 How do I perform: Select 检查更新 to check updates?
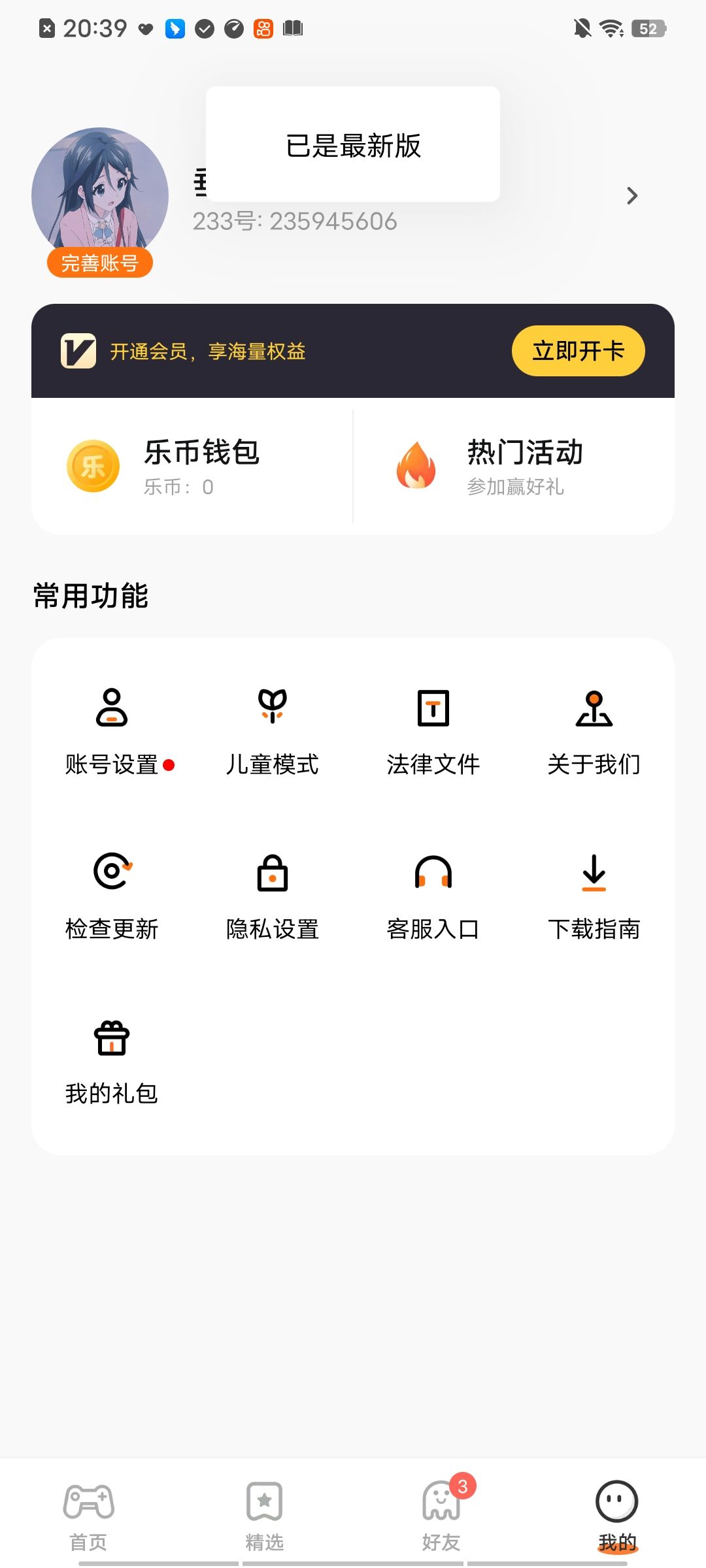(112, 896)
